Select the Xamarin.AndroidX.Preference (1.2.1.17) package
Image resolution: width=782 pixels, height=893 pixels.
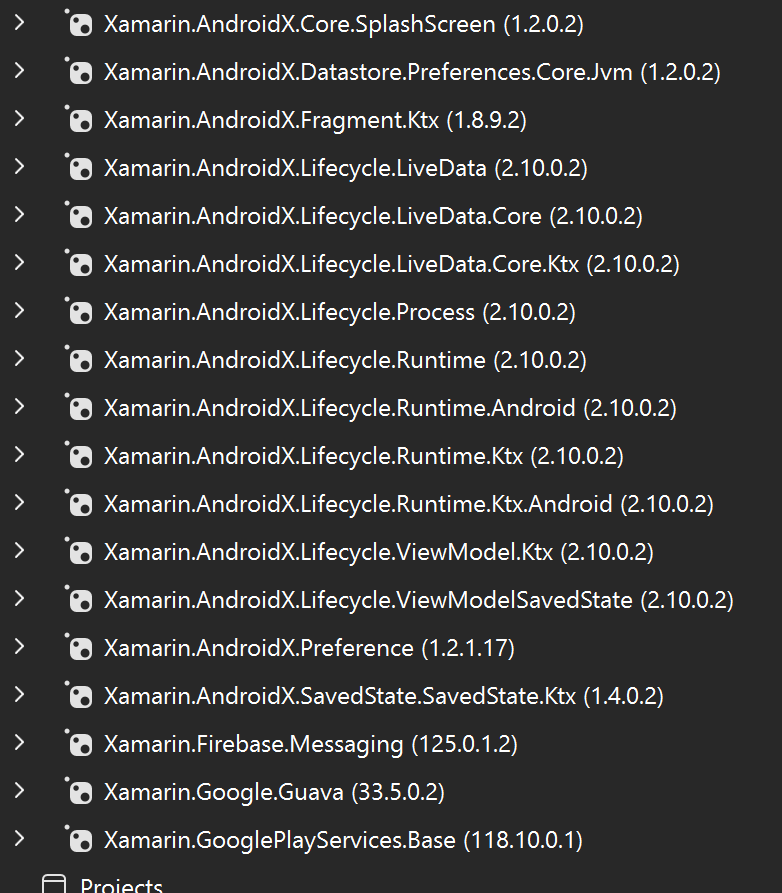[309, 648]
